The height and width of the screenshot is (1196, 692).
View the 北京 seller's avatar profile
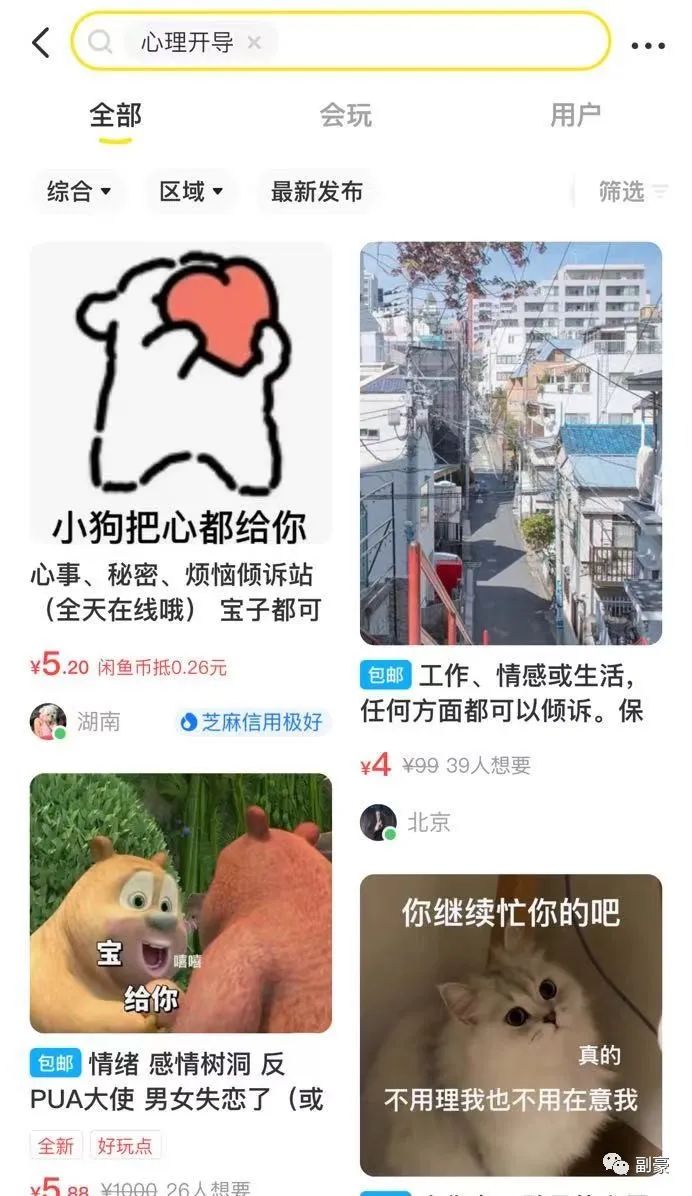(378, 822)
